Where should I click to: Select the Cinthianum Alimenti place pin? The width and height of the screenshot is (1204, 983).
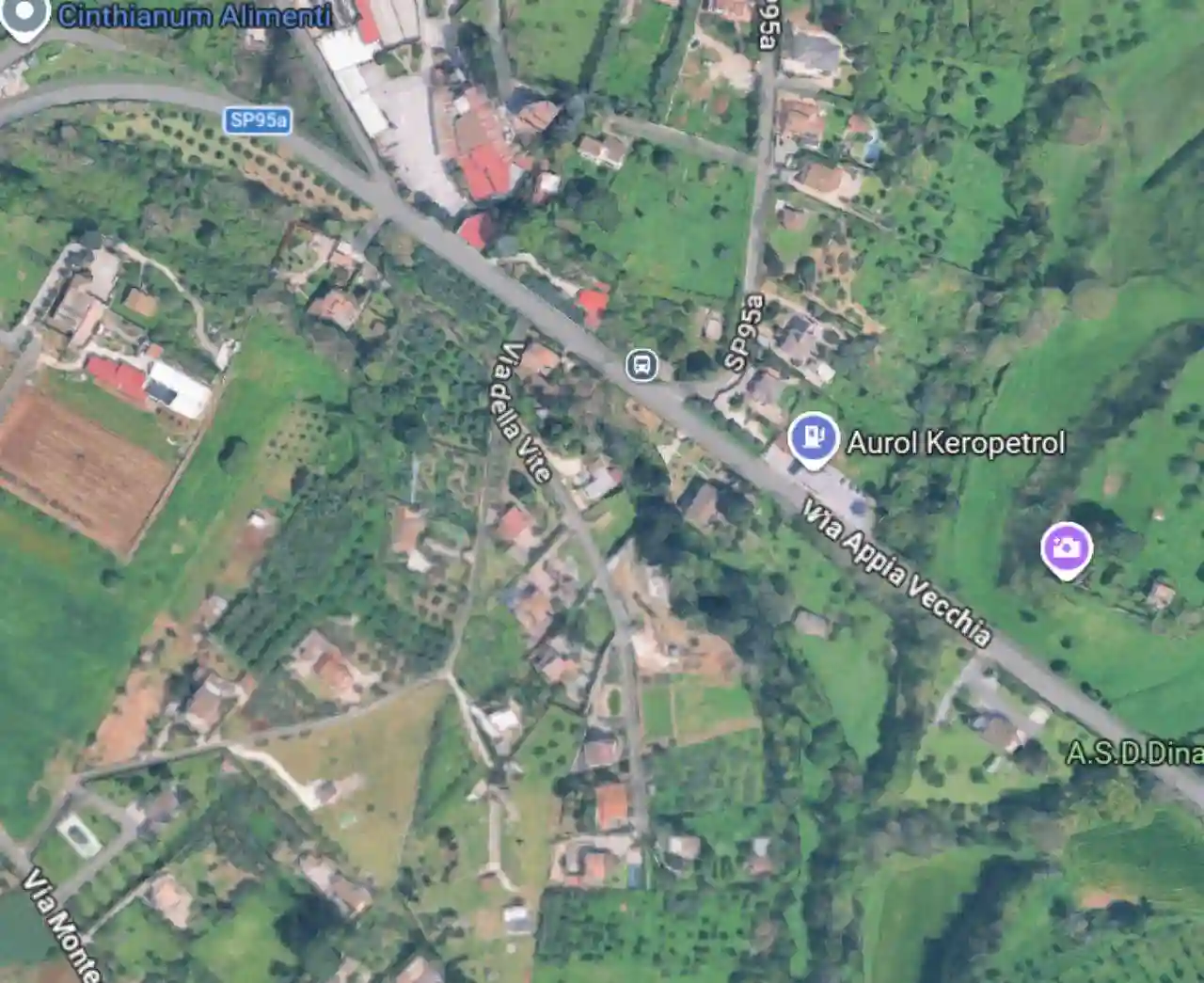[x=26, y=16]
